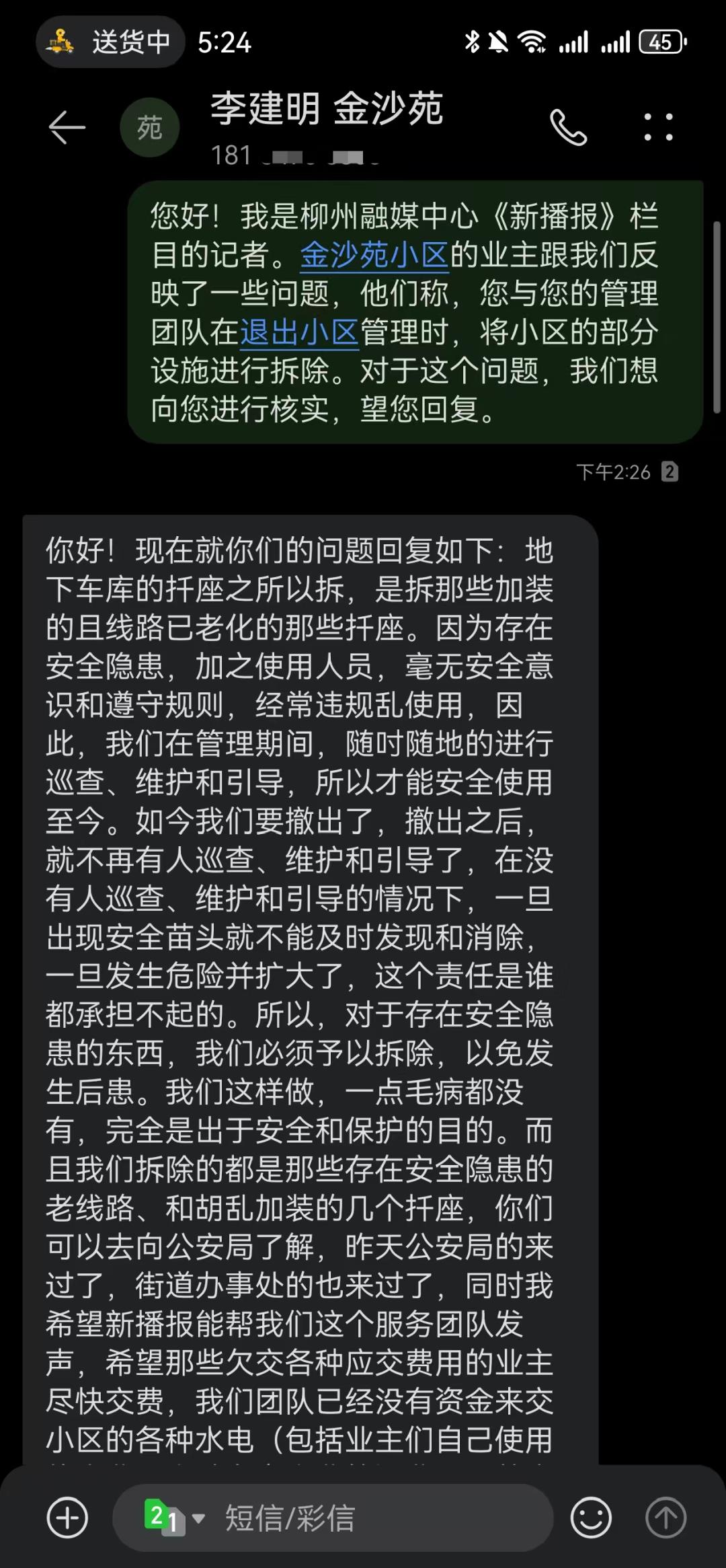Open the 金沙苑小区 link in the sent message
The height and width of the screenshot is (1568, 726).
point(374,255)
